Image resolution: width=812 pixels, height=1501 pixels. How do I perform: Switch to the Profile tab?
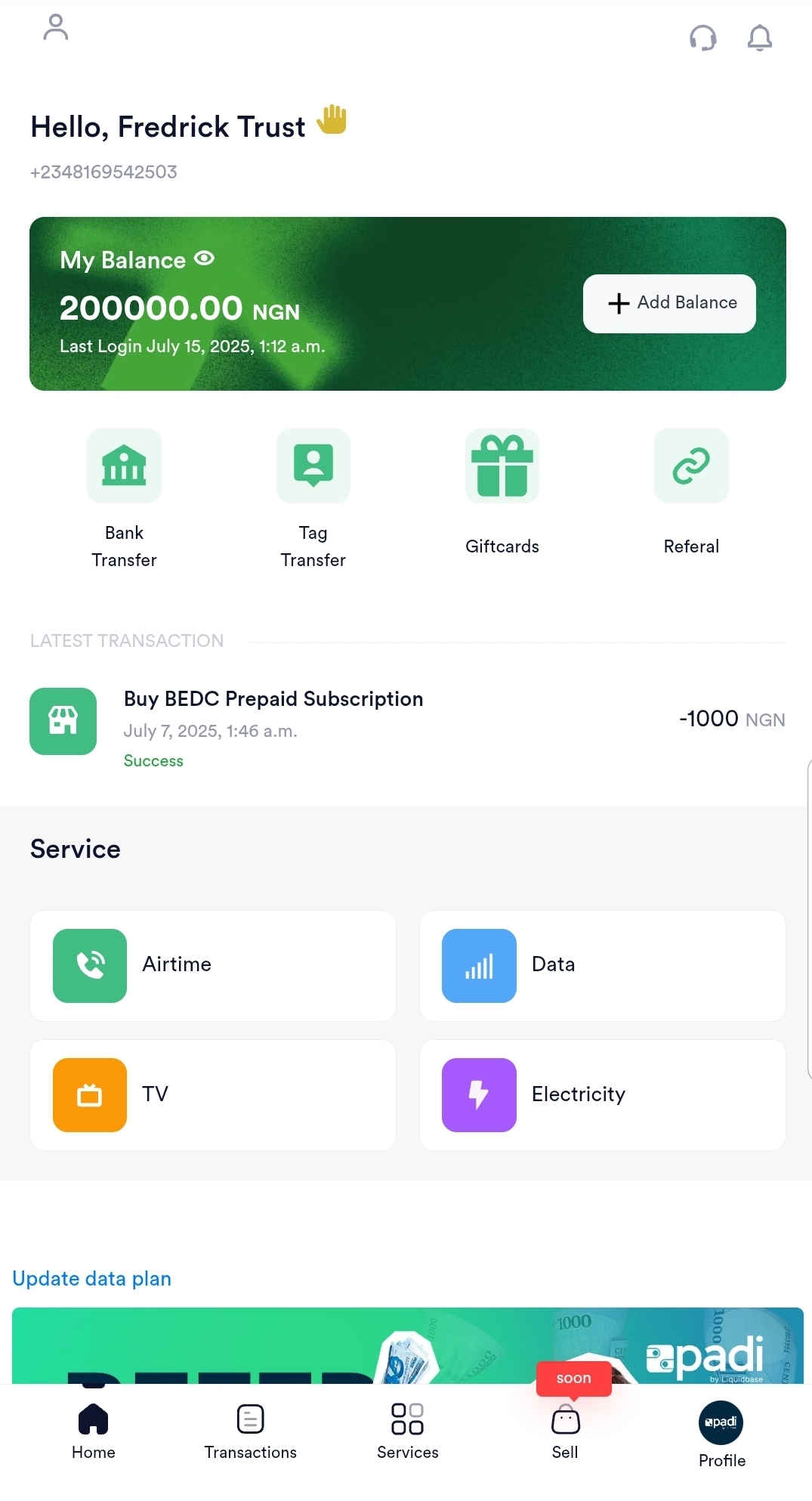(721, 1434)
